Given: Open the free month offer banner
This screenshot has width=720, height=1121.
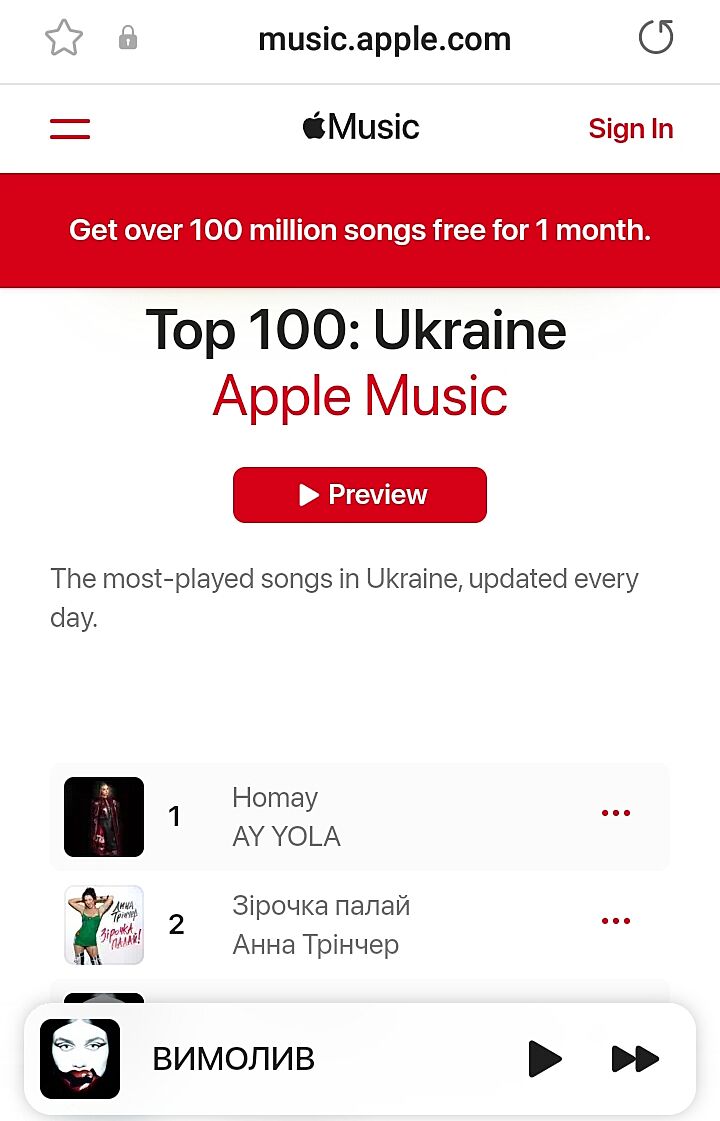Looking at the screenshot, I should click(x=360, y=231).
